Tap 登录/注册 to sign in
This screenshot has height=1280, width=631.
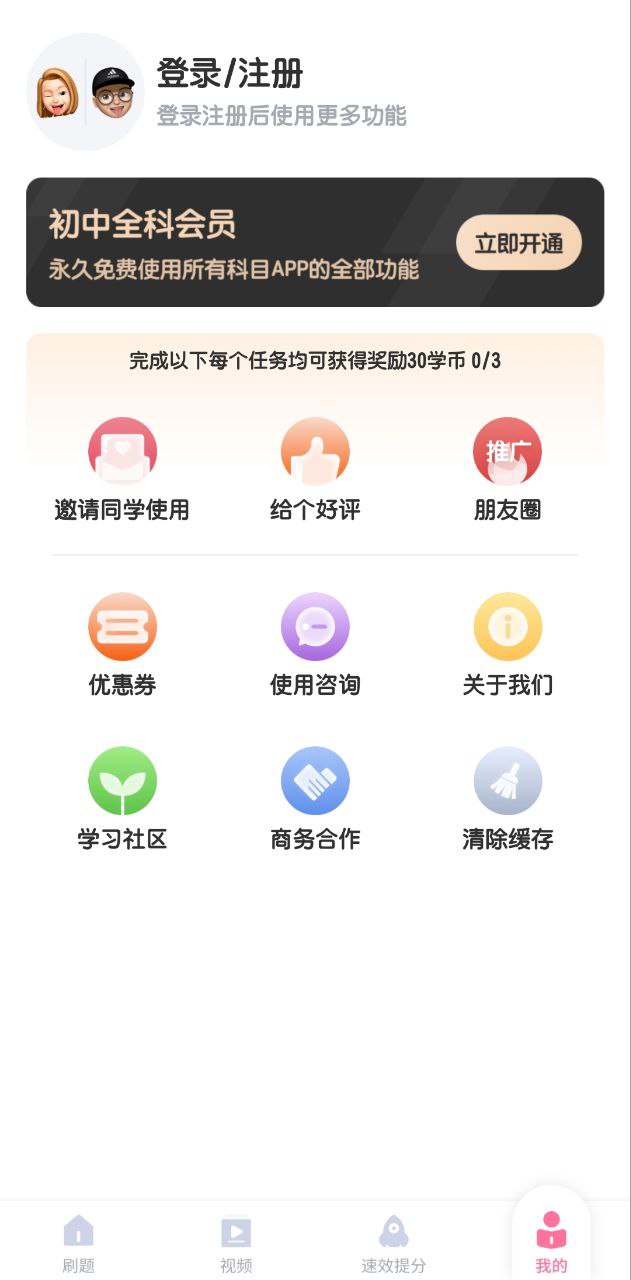230,74
